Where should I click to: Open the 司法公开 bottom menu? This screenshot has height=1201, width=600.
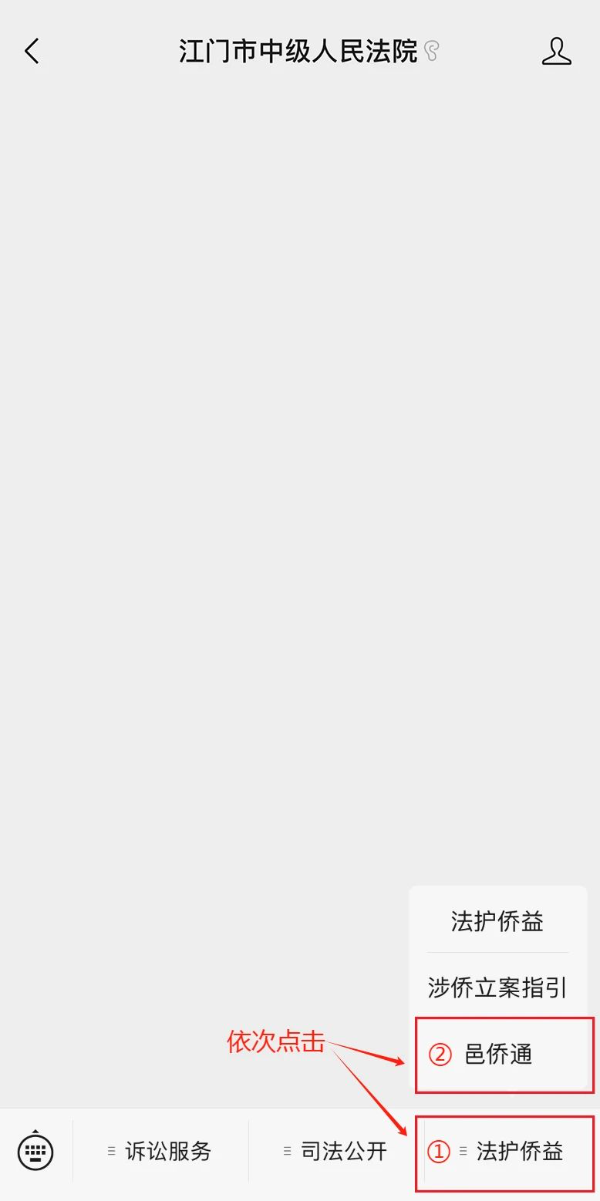tap(336, 1151)
